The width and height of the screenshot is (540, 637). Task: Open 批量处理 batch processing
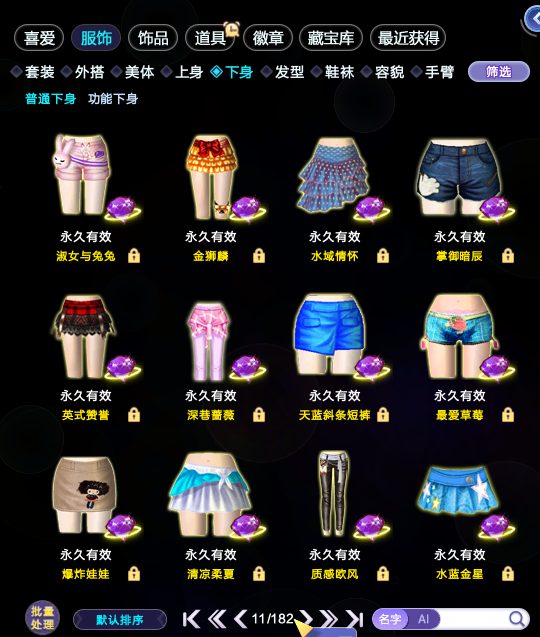point(42,618)
